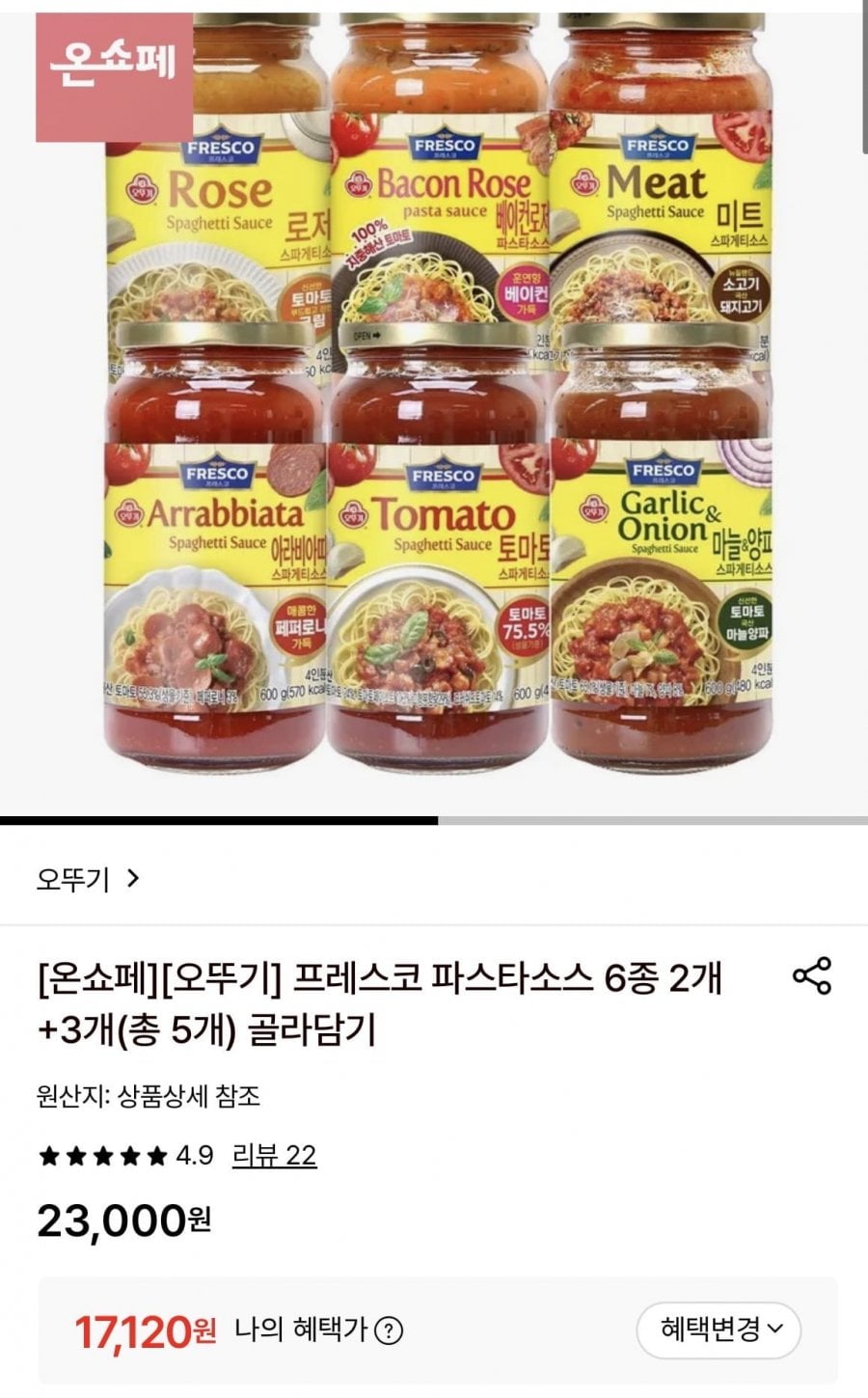This screenshot has width=868, height=1398.
Task: Open the 오뚜기 brand page
Action: [x=89, y=879]
